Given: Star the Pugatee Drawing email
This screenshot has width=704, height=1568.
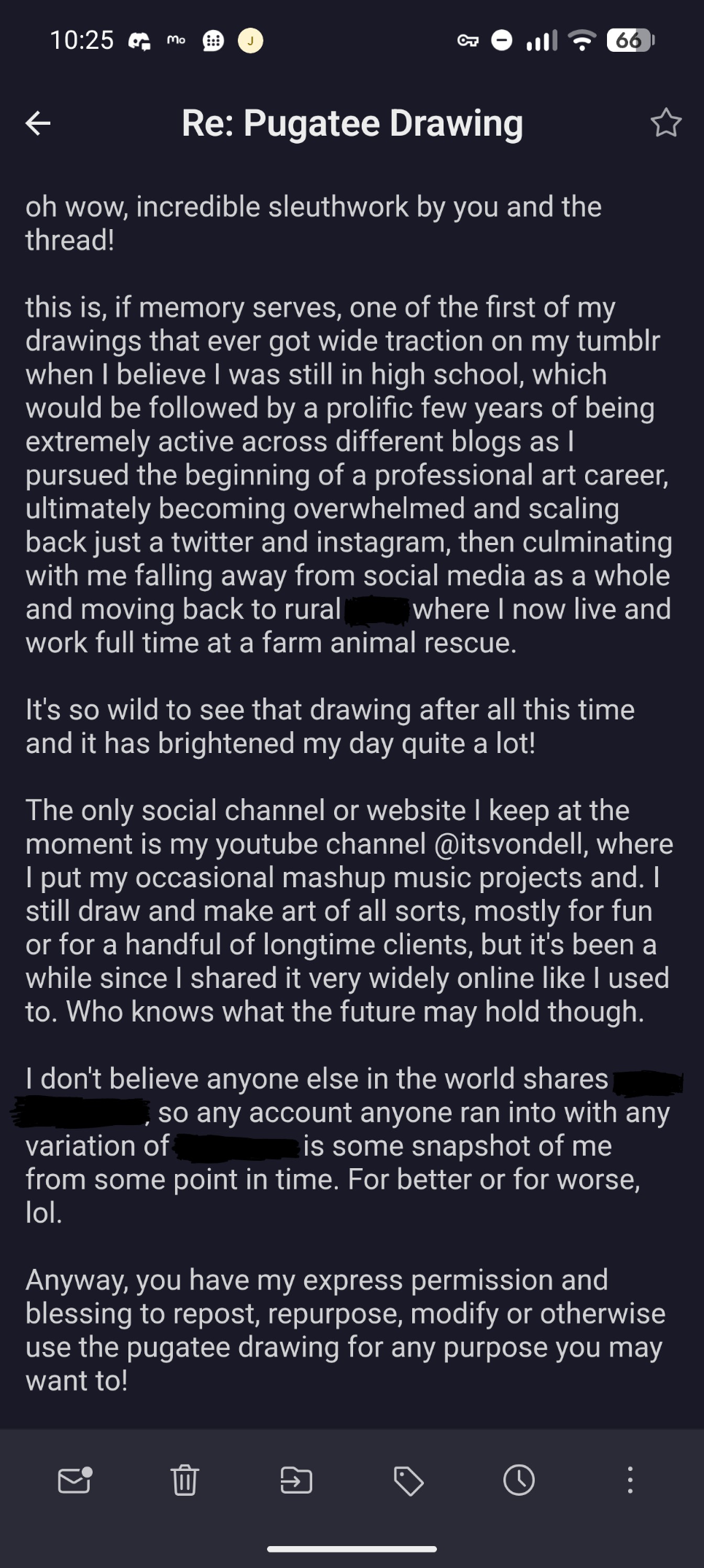Looking at the screenshot, I should click(665, 123).
